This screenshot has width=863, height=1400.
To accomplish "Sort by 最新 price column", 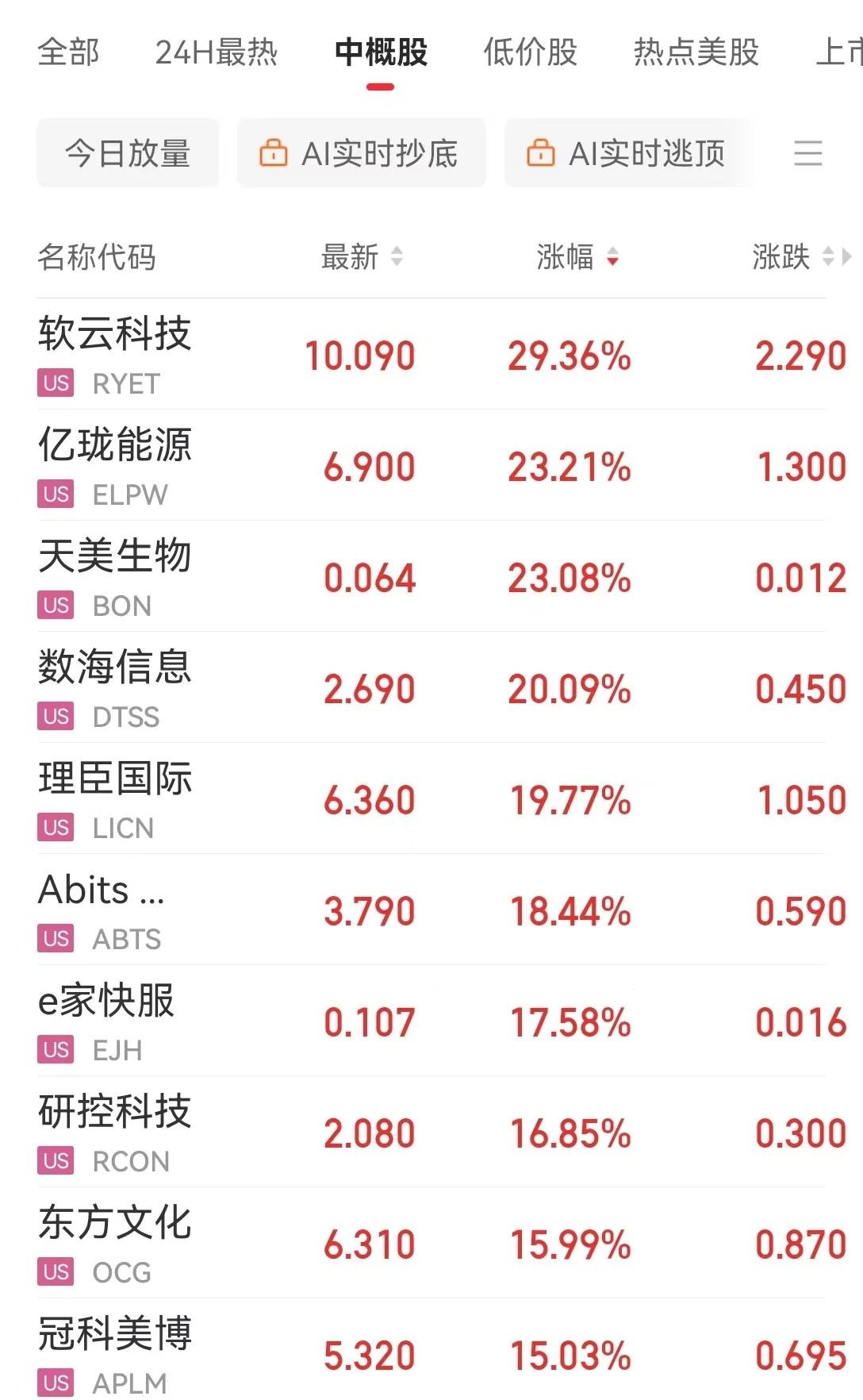I will coord(361,257).
